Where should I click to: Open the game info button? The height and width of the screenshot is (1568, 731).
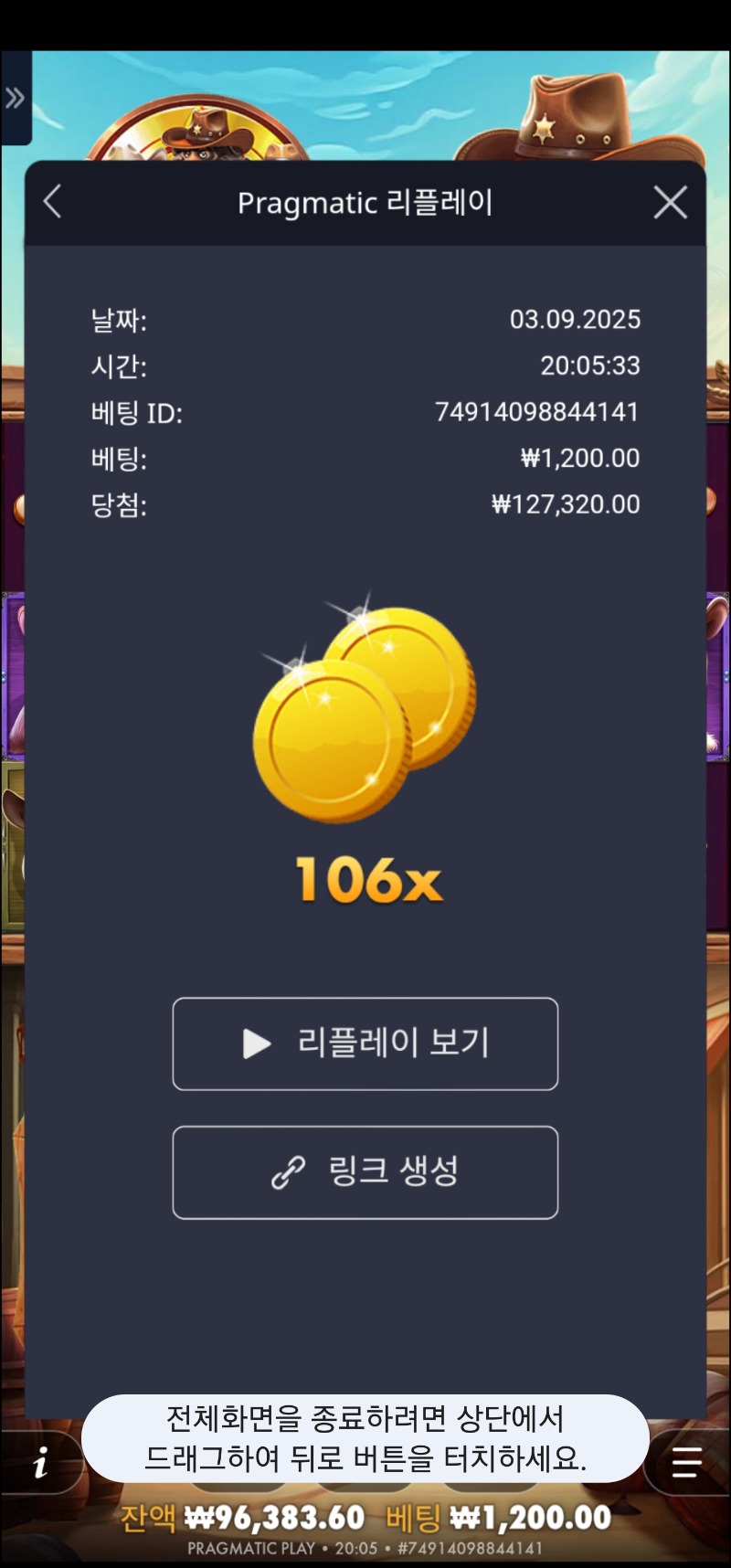[40, 1464]
